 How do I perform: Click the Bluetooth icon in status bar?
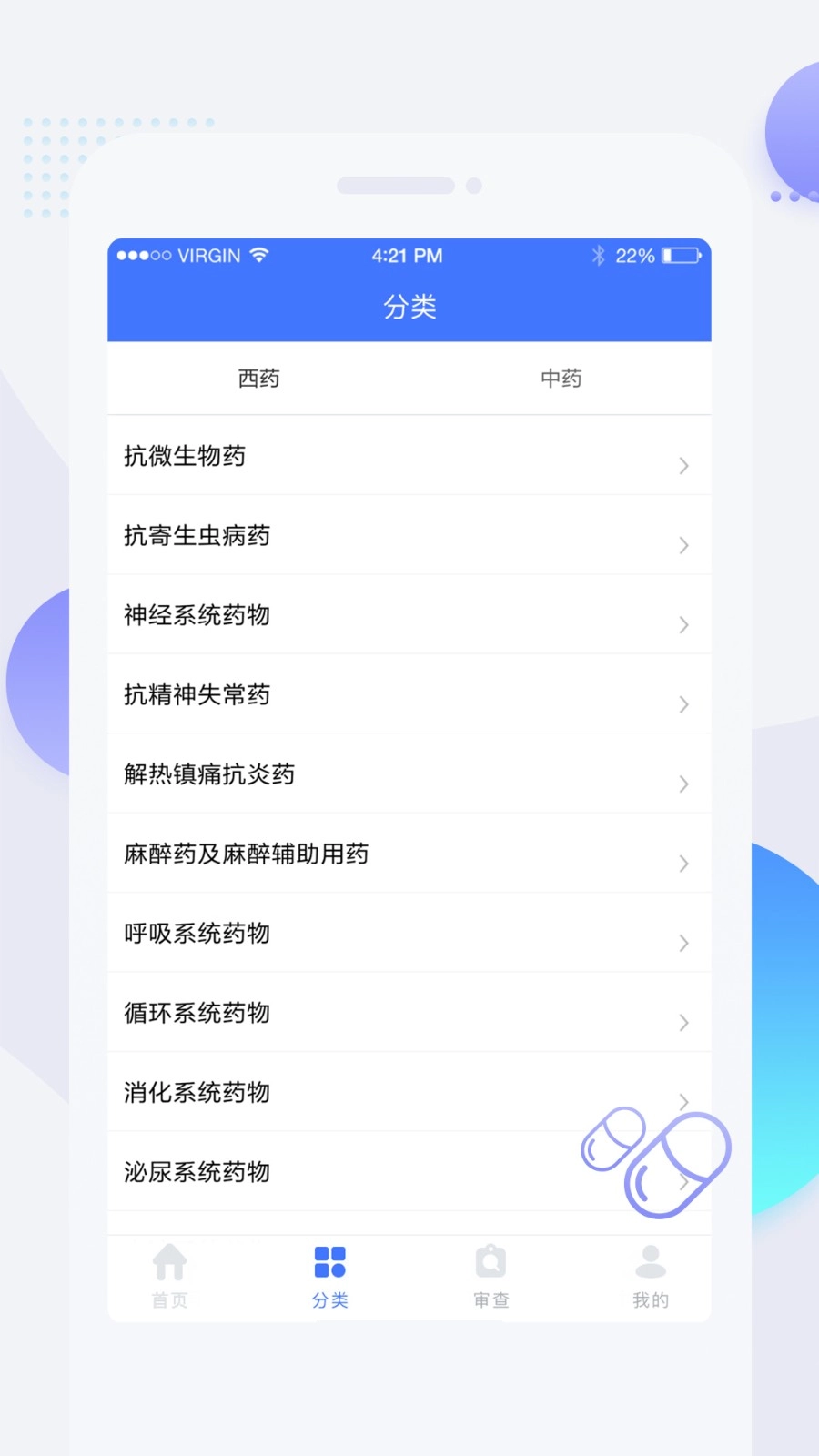(x=600, y=256)
